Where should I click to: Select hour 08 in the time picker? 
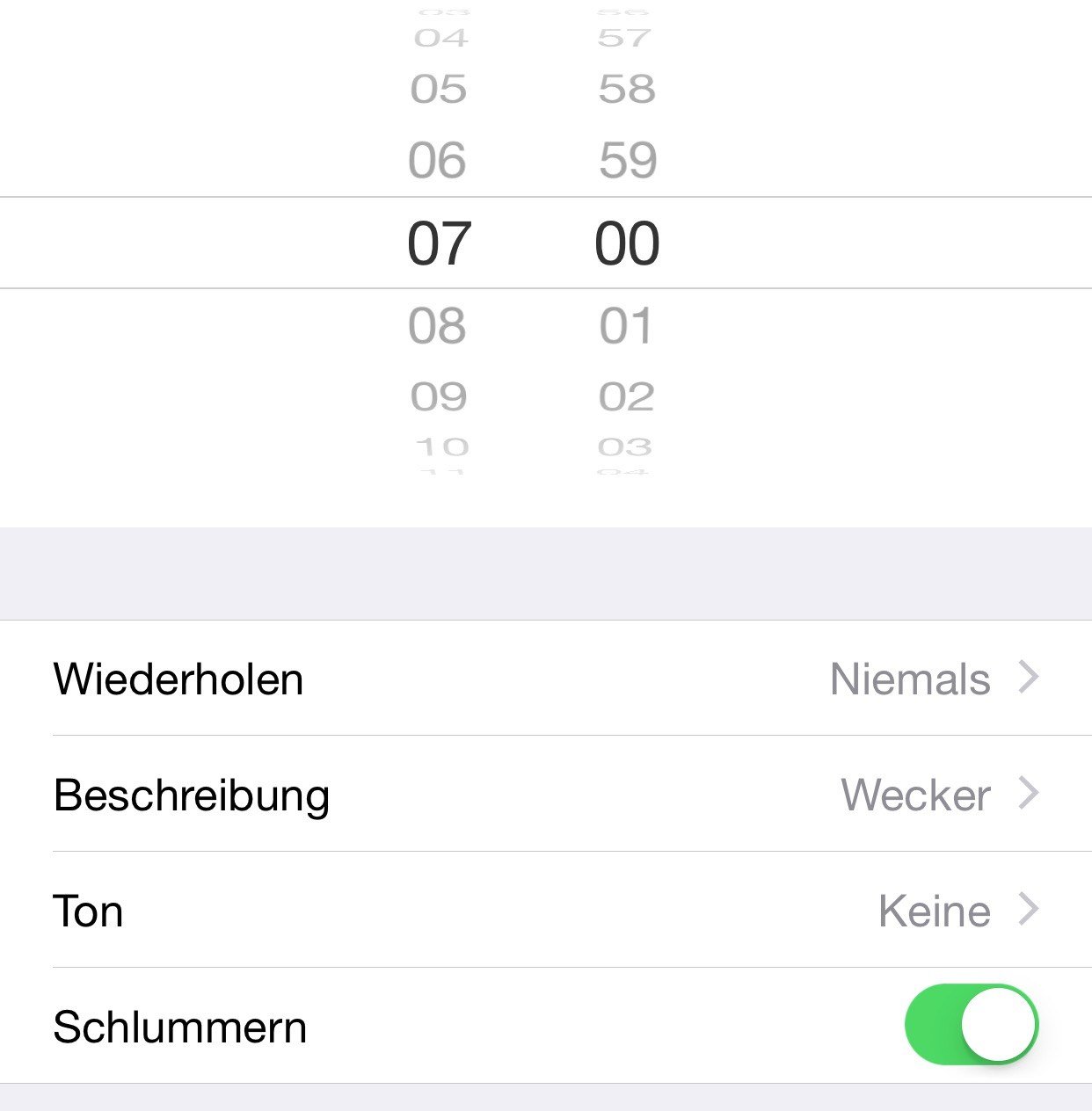tap(440, 326)
